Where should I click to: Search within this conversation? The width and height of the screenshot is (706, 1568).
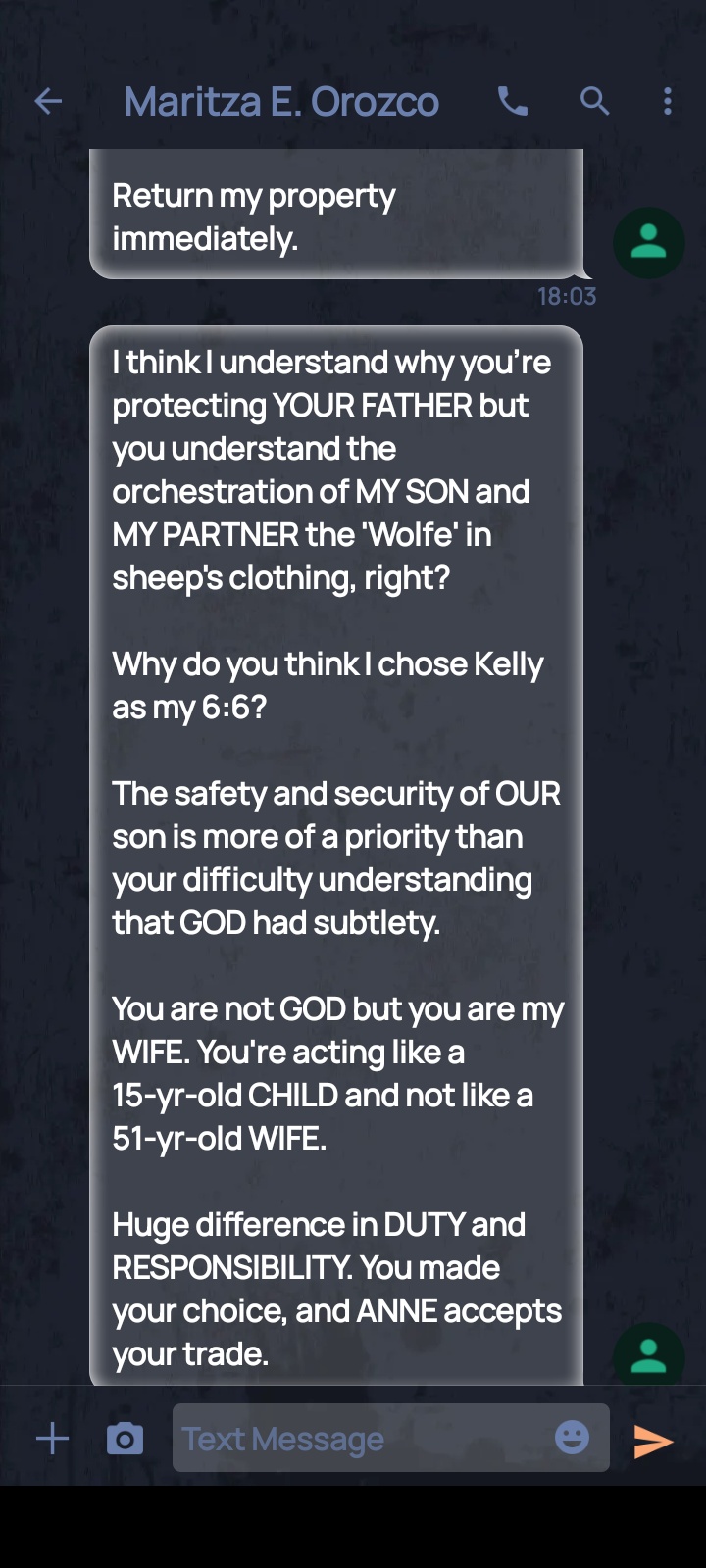[x=594, y=101]
